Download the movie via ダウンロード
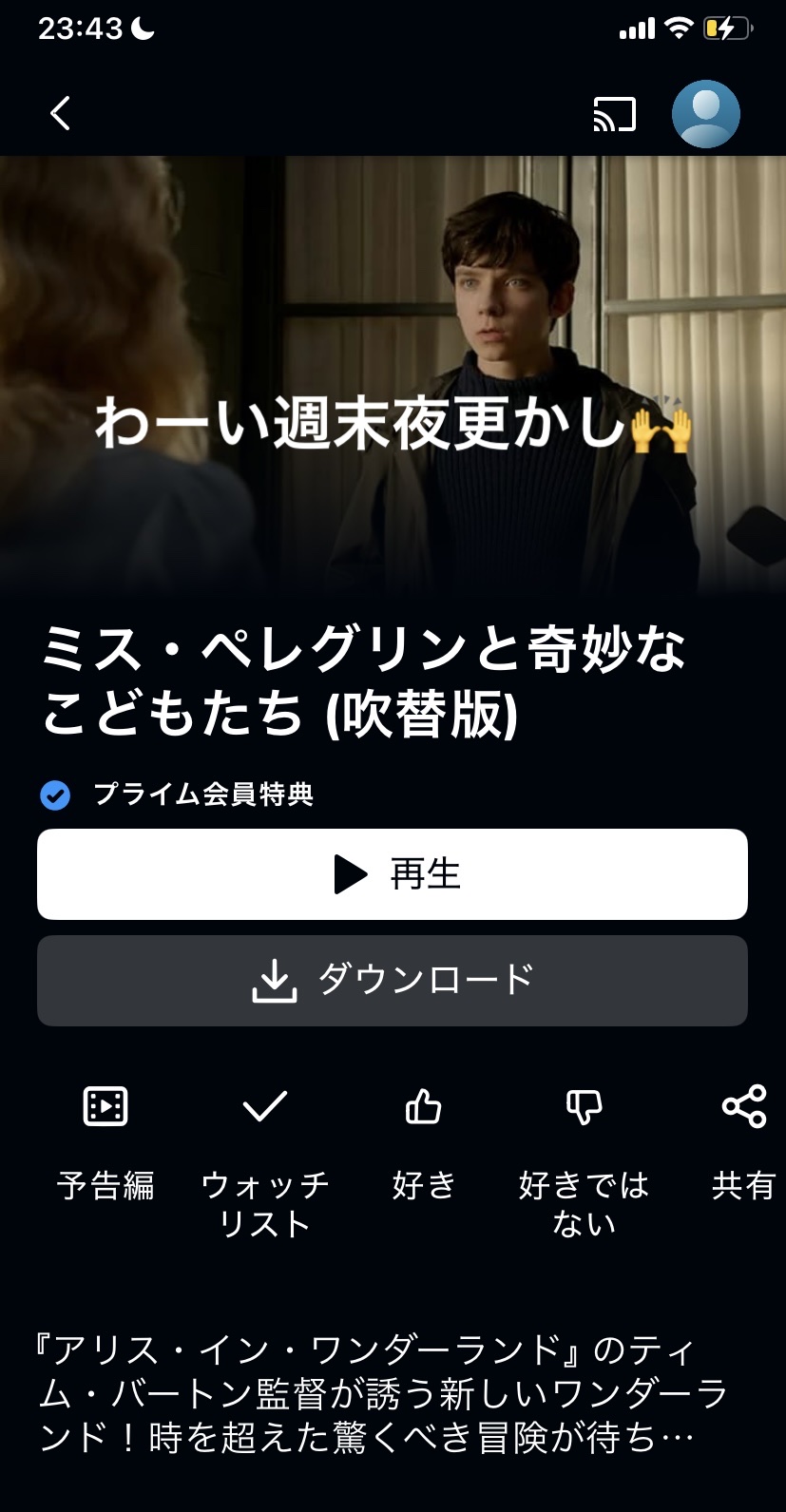This screenshot has width=786, height=1512. pos(392,981)
